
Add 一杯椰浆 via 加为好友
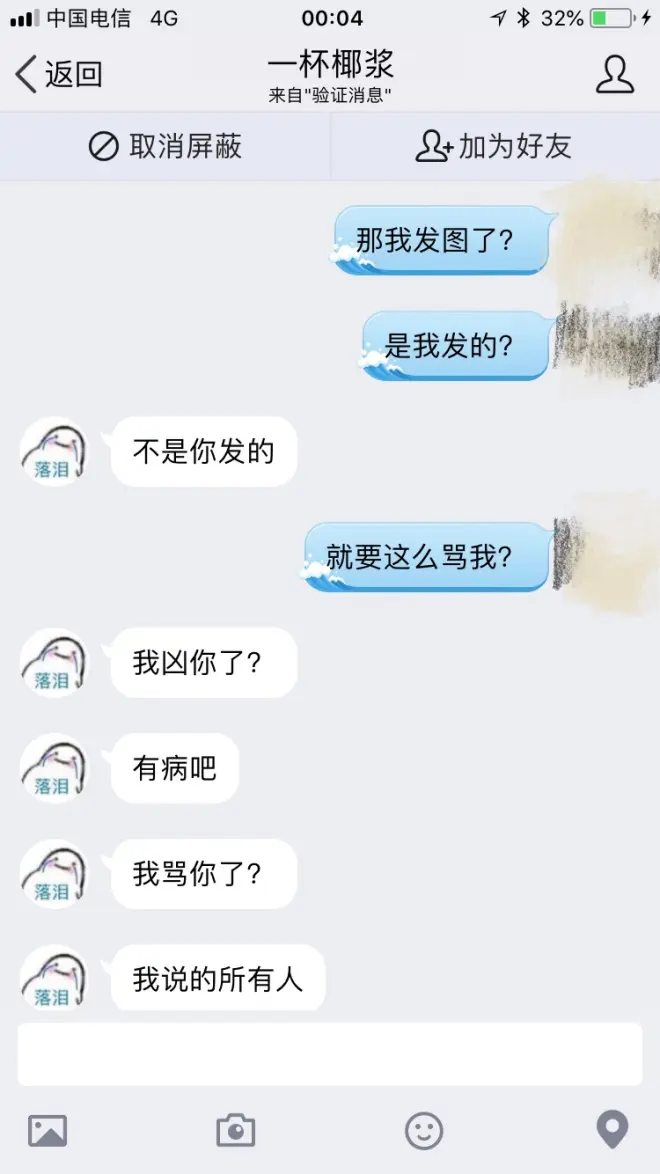494,147
